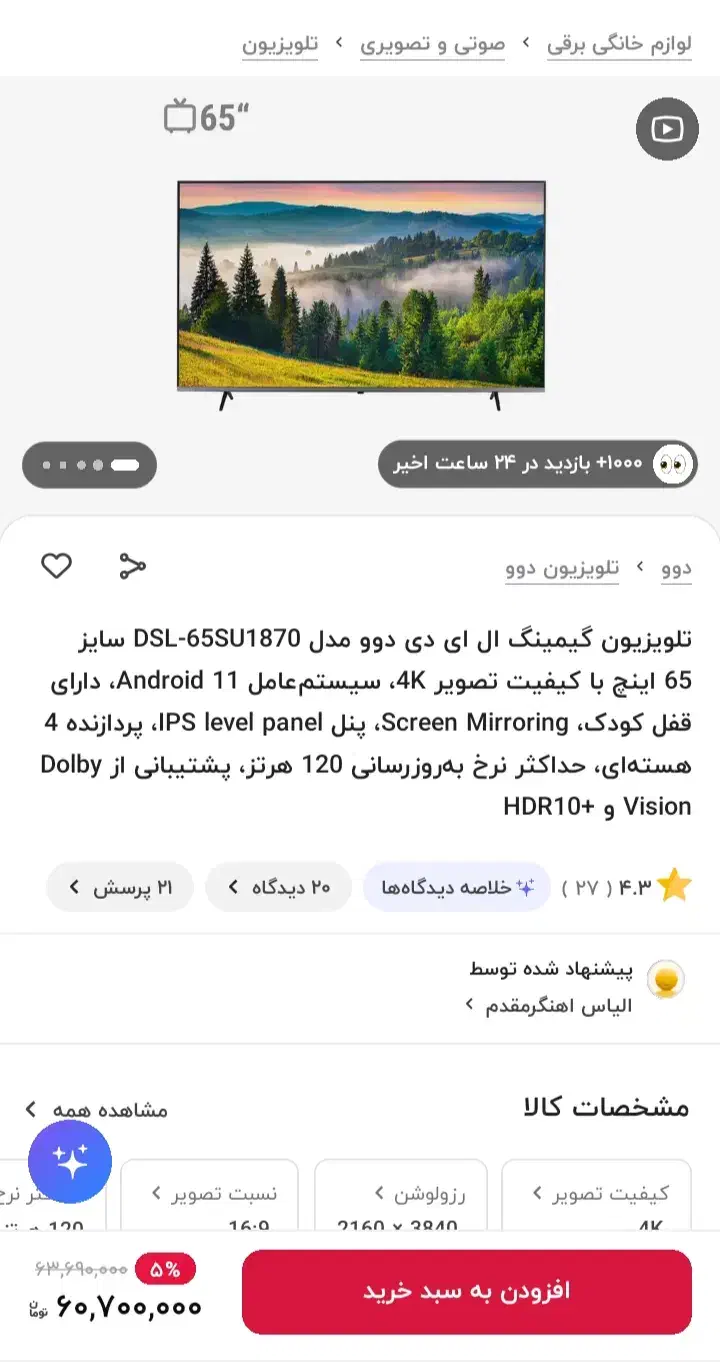Play the product video
Image resolution: width=720 pixels, height=1362 pixels.
667,129
